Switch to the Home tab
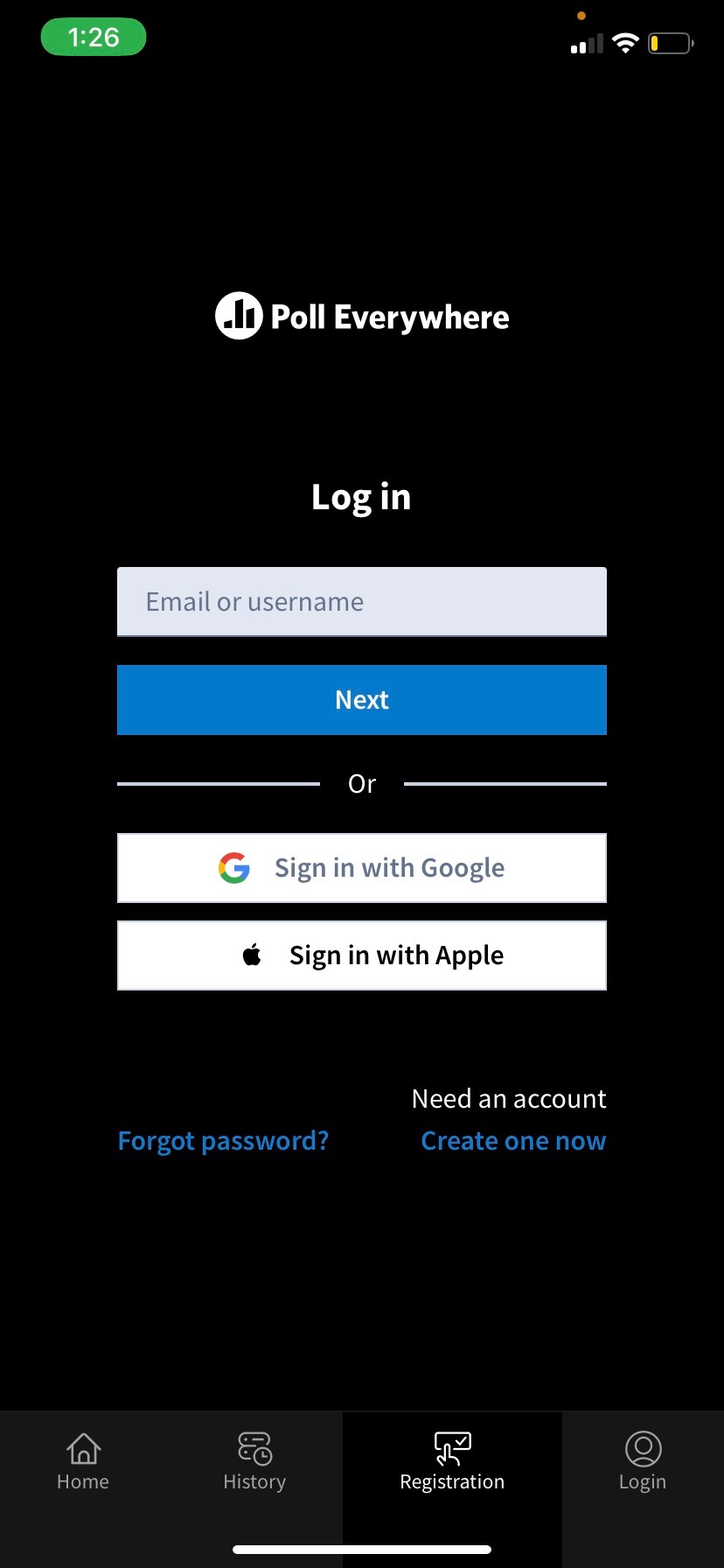The image size is (724, 1568). click(x=83, y=1461)
